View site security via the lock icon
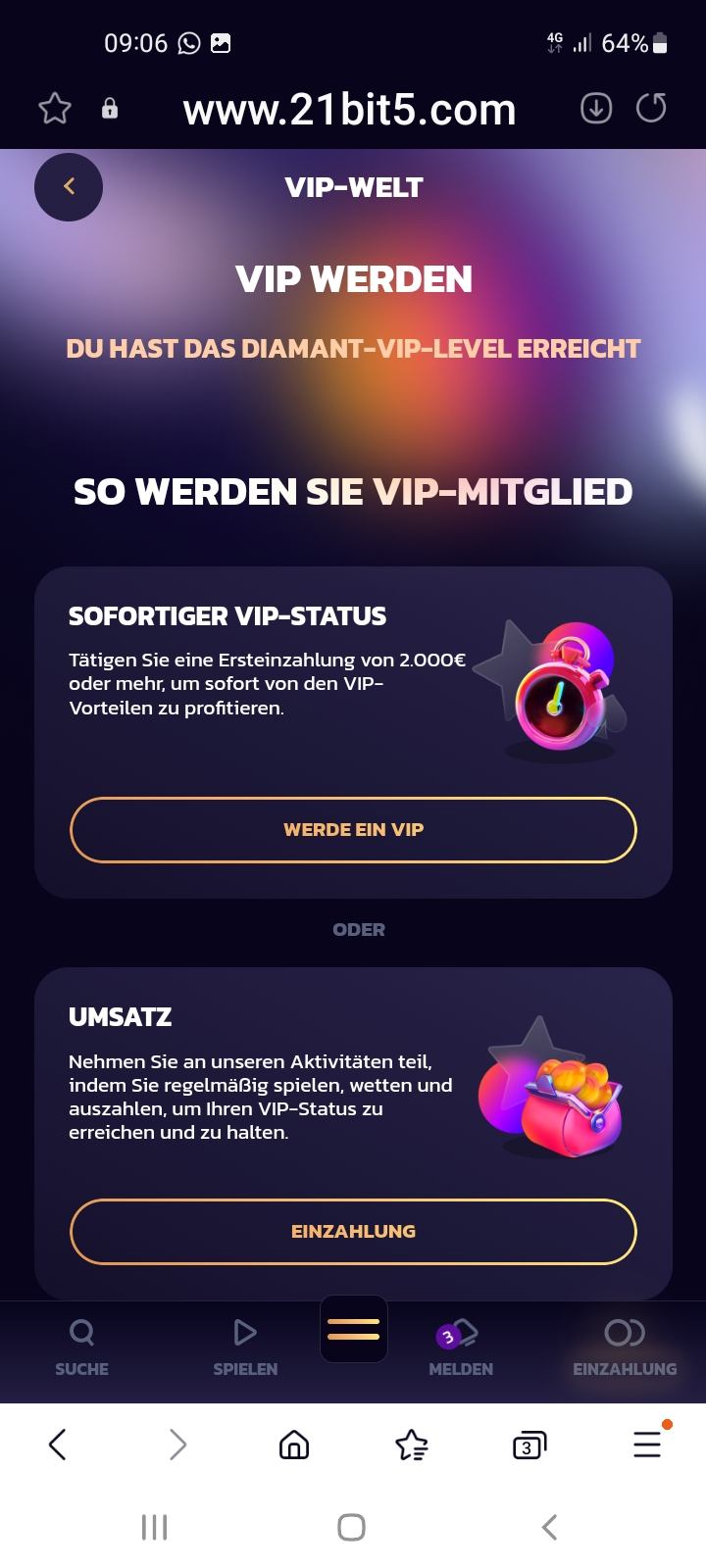The image size is (706, 1568). 110,108
